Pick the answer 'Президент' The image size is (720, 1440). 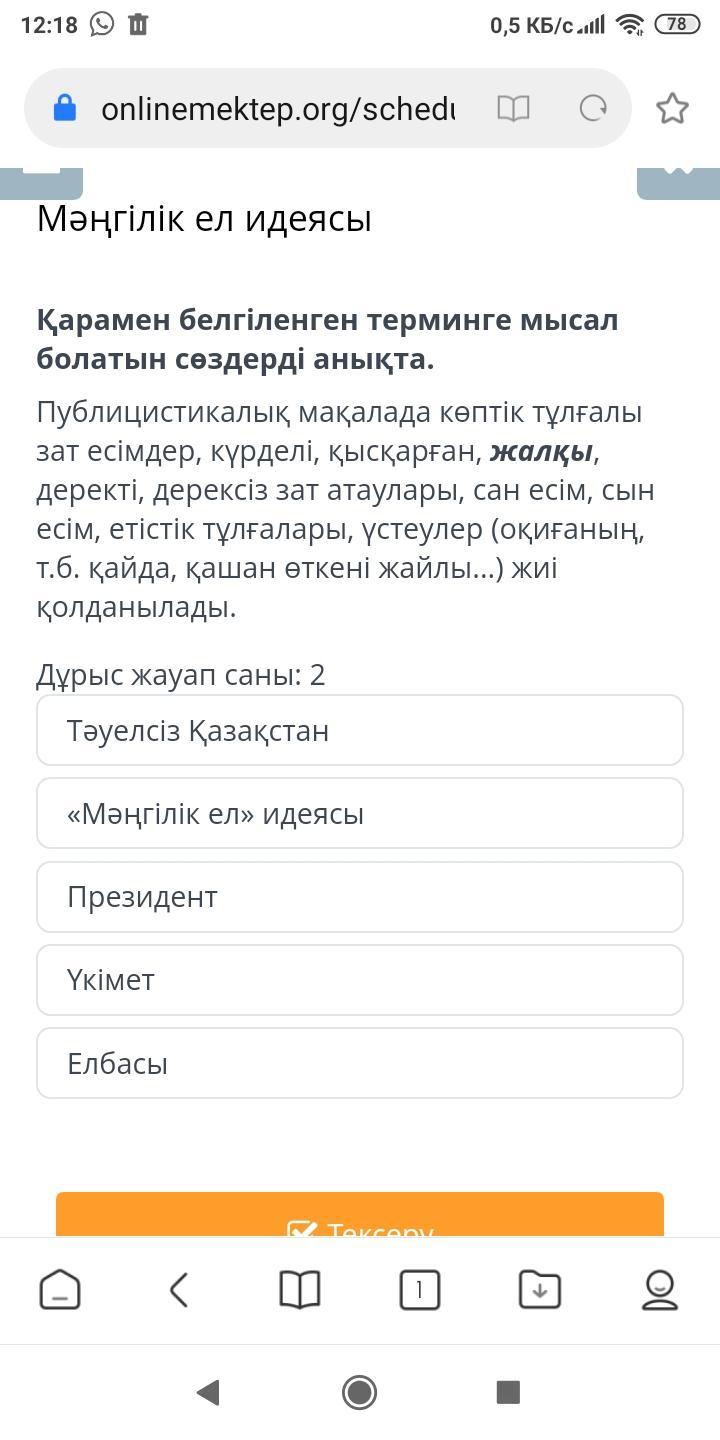360,897
